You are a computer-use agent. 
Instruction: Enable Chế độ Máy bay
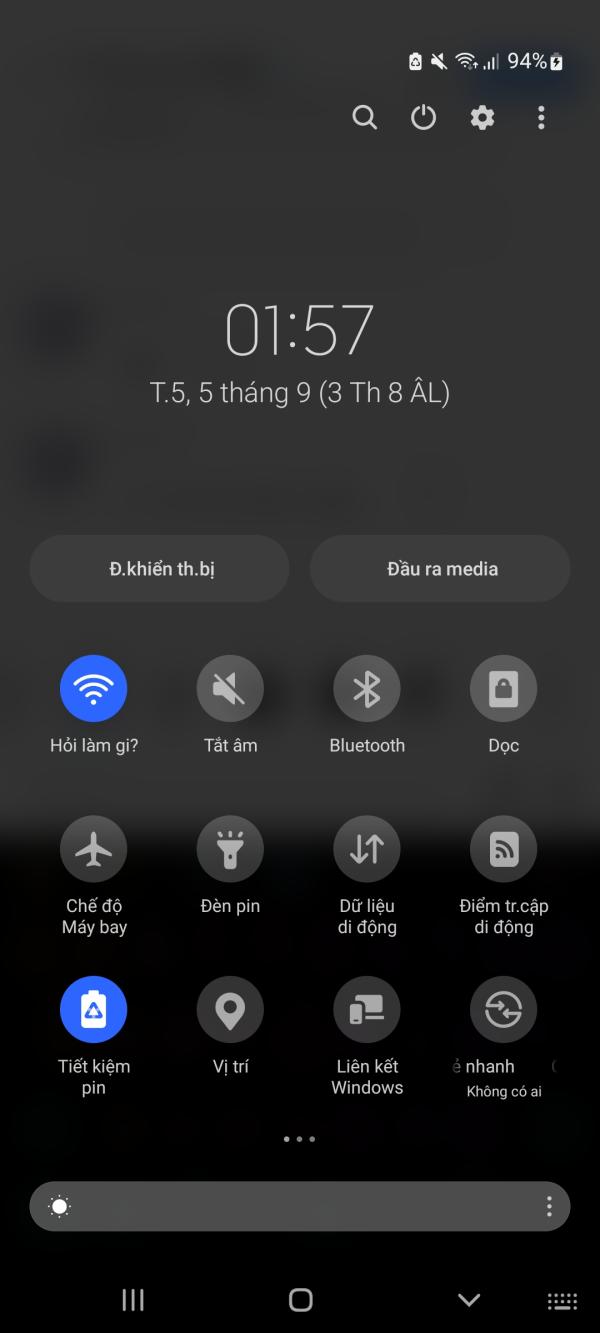94,849
